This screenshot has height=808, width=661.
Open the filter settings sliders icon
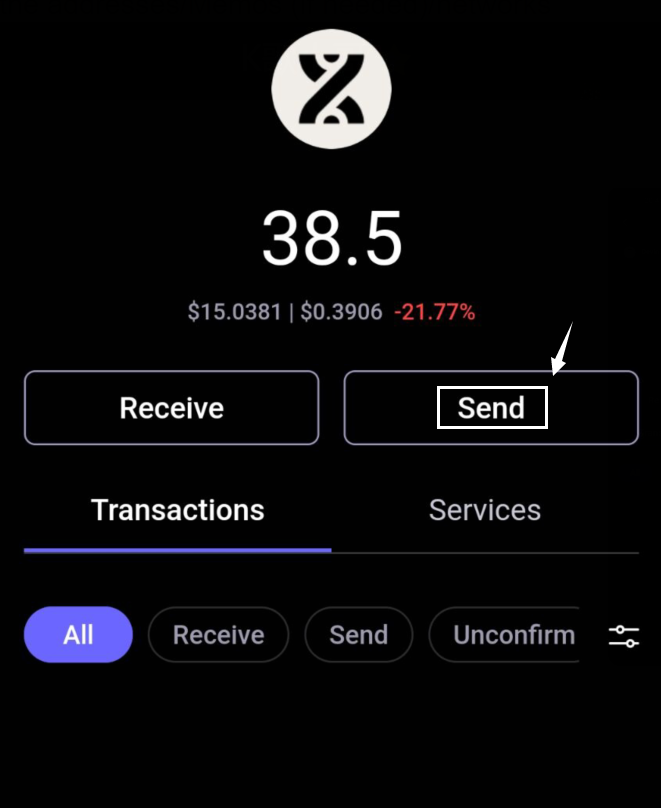point(623,636)
